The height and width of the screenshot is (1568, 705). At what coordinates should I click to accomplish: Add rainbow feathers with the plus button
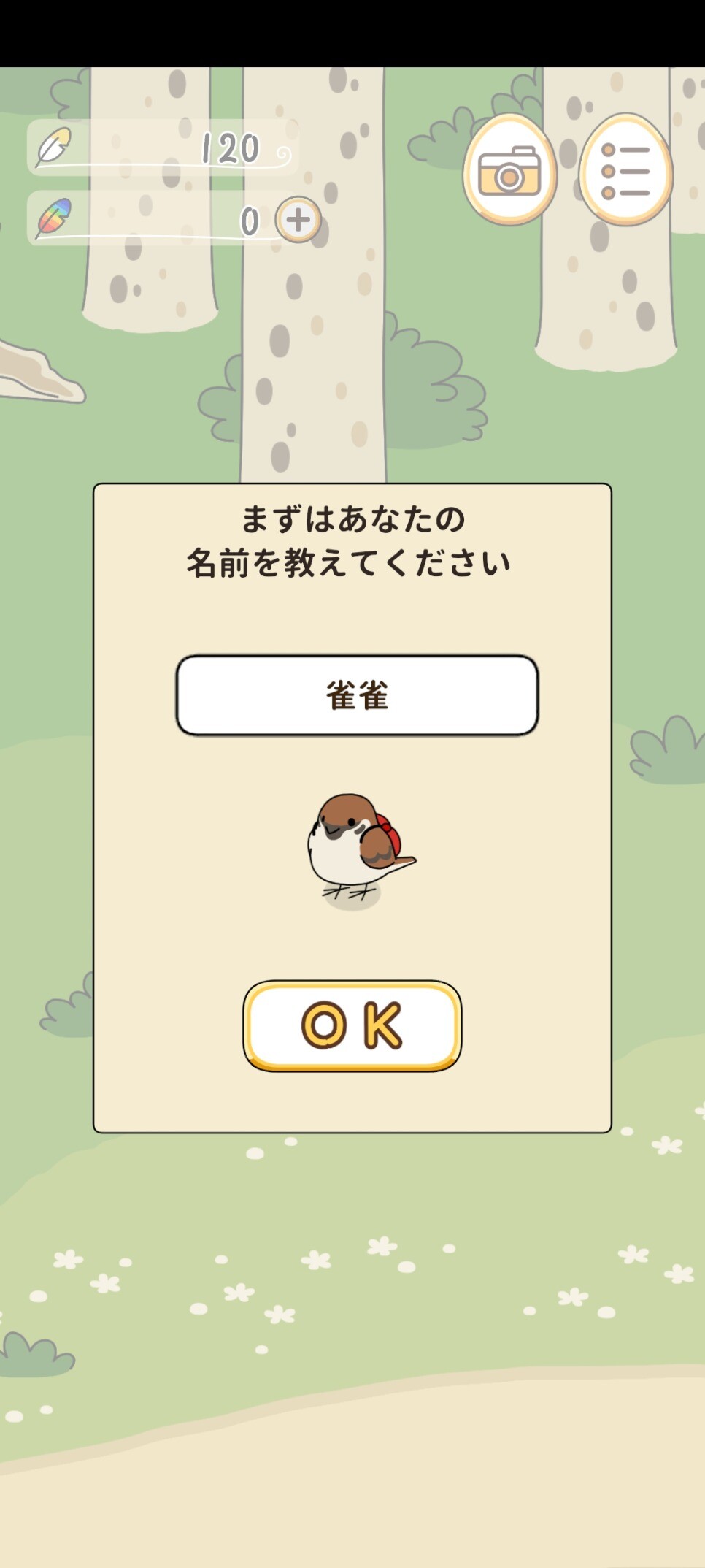click(298, 220)
